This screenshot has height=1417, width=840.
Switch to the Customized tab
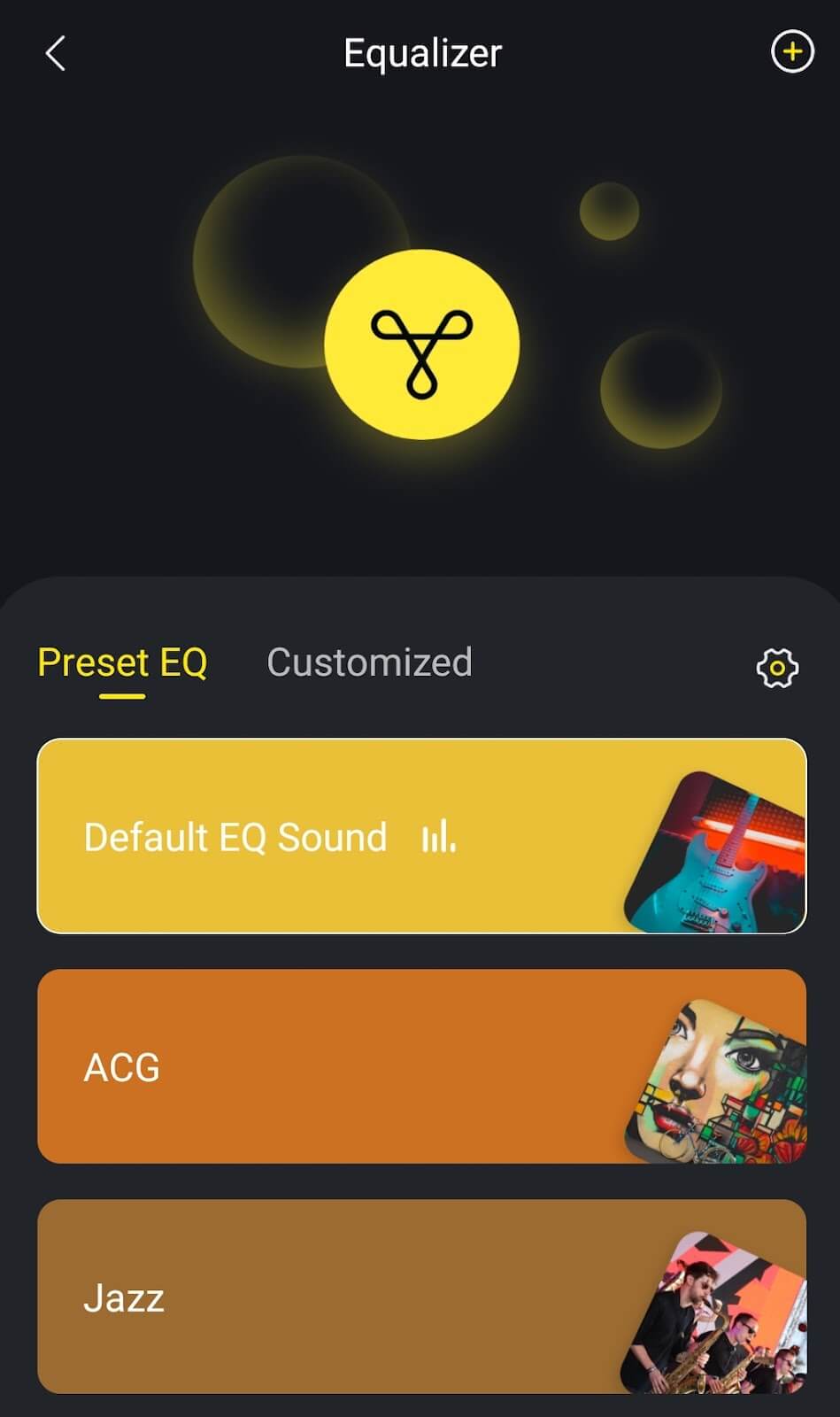[x=369, y=662]
